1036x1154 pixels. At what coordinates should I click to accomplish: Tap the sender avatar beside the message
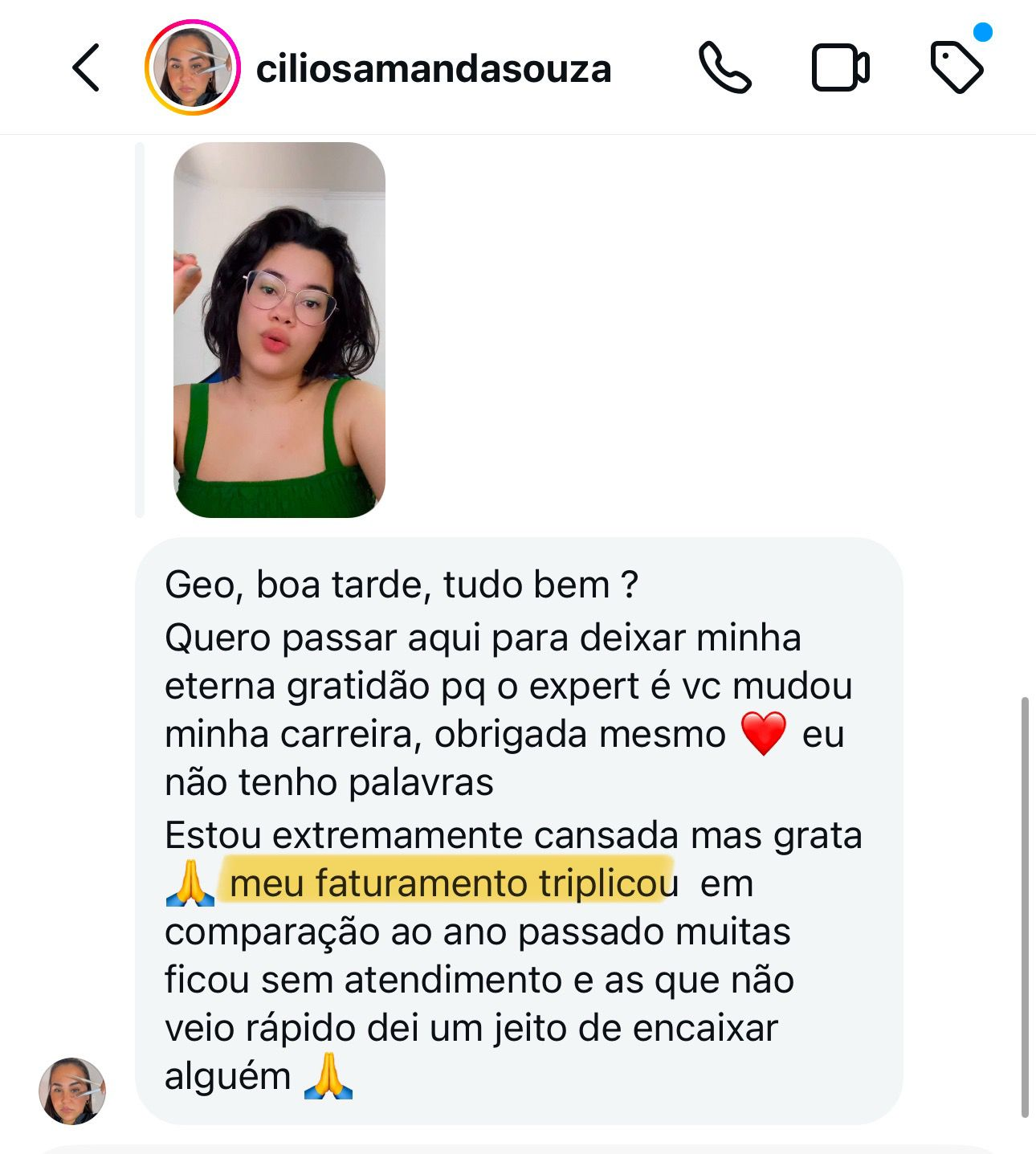tap(72, 1090)
